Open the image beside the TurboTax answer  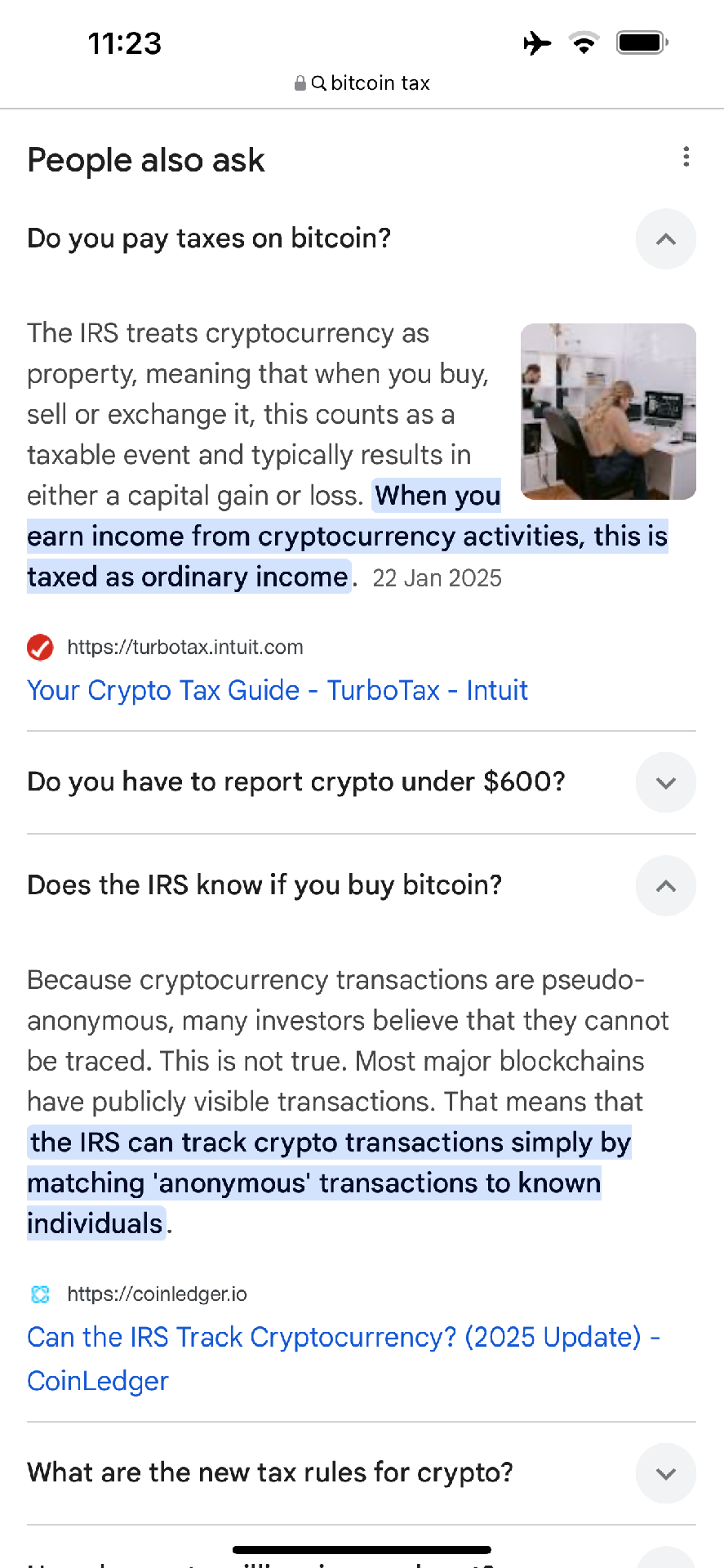(x=608, y=411)
